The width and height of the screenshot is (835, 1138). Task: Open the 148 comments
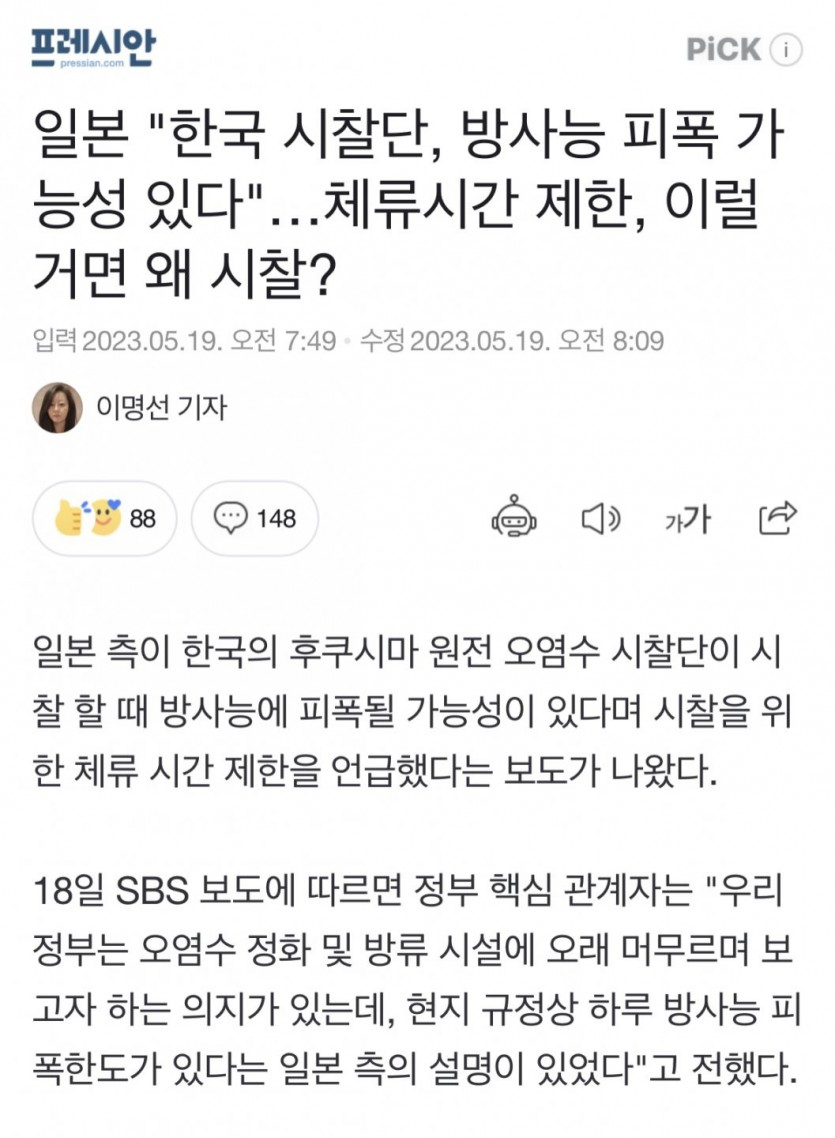[255, 518]
